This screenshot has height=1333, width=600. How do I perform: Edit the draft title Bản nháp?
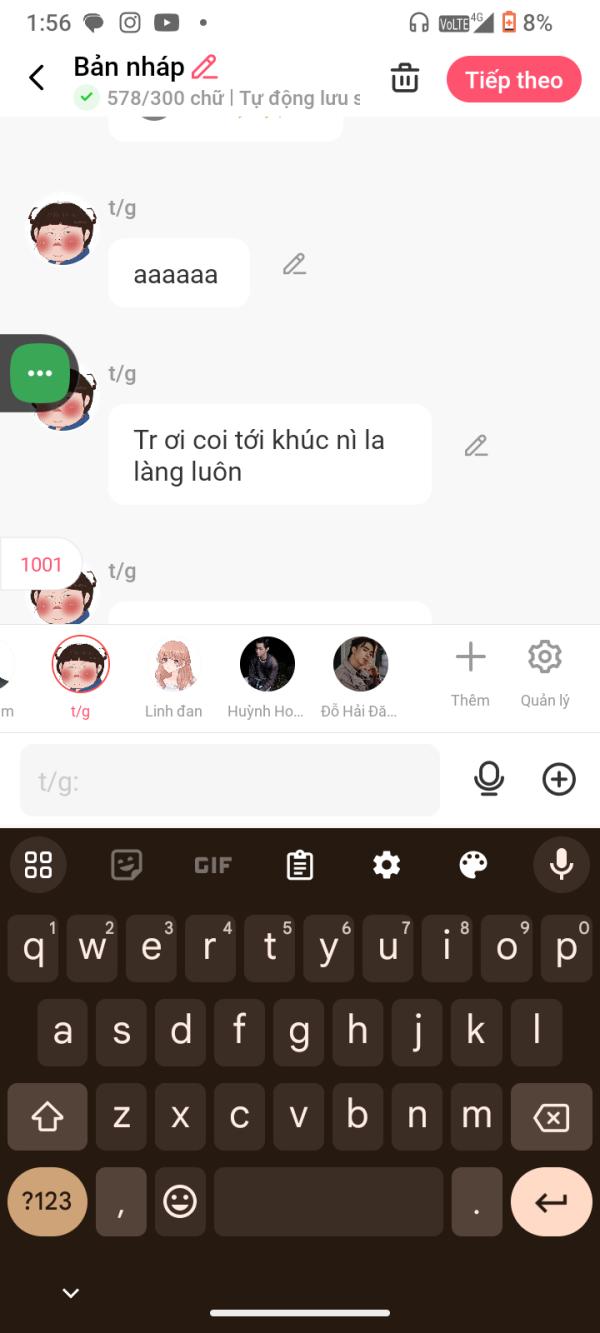tap(204, 68)
